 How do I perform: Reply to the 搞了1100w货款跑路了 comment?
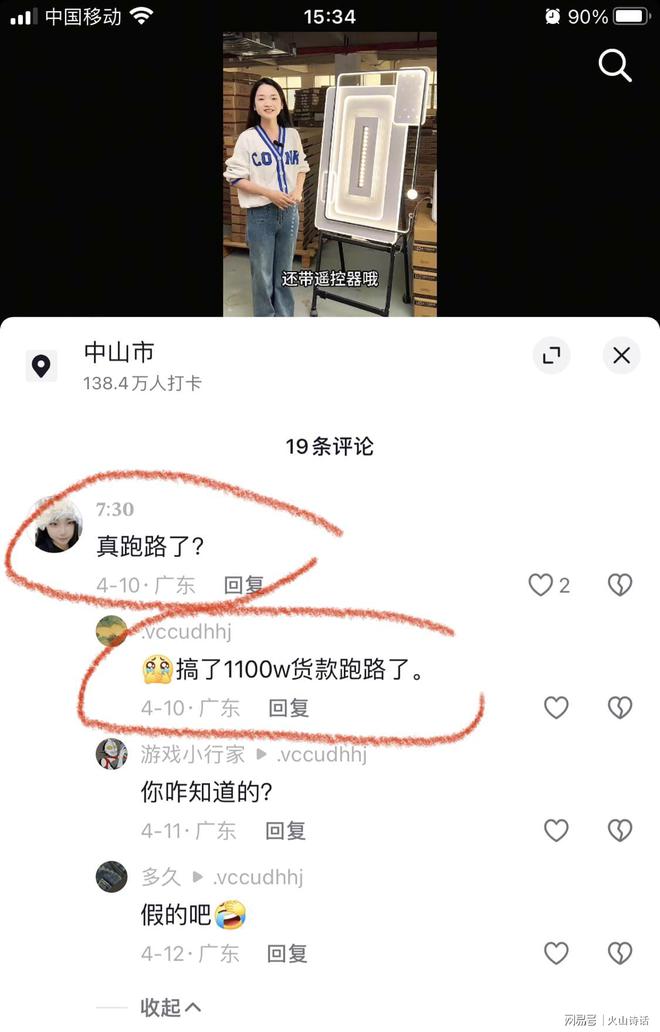[288, 708]
